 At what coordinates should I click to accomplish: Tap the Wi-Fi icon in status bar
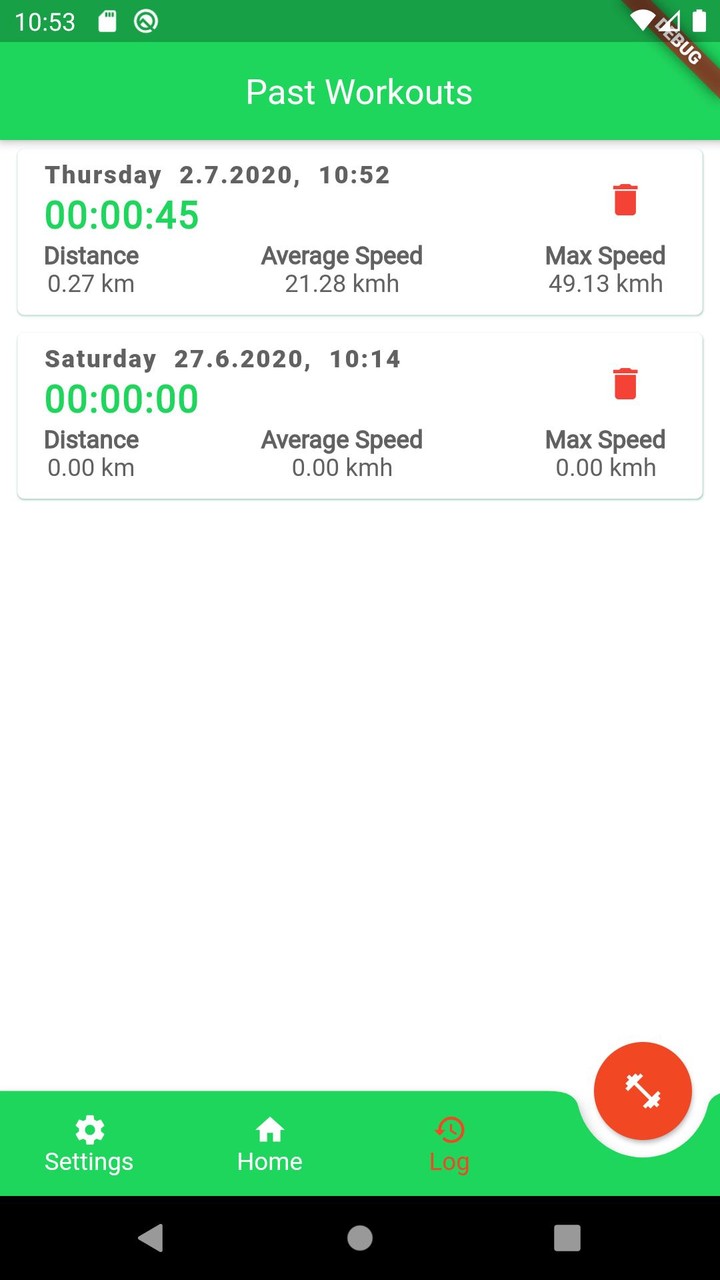click(x=641, y=20)
